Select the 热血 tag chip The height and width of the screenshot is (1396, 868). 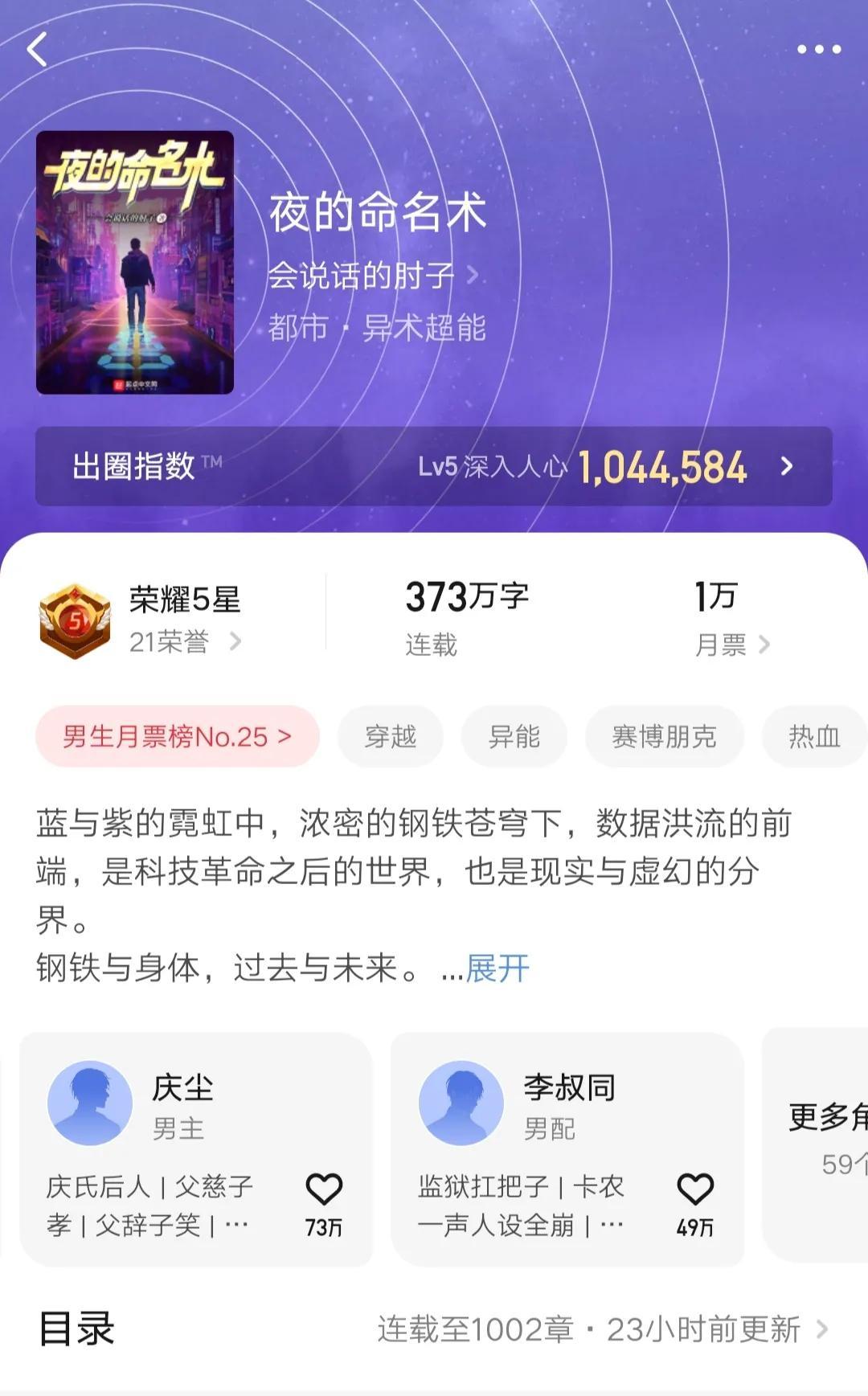tap(813, 736)
